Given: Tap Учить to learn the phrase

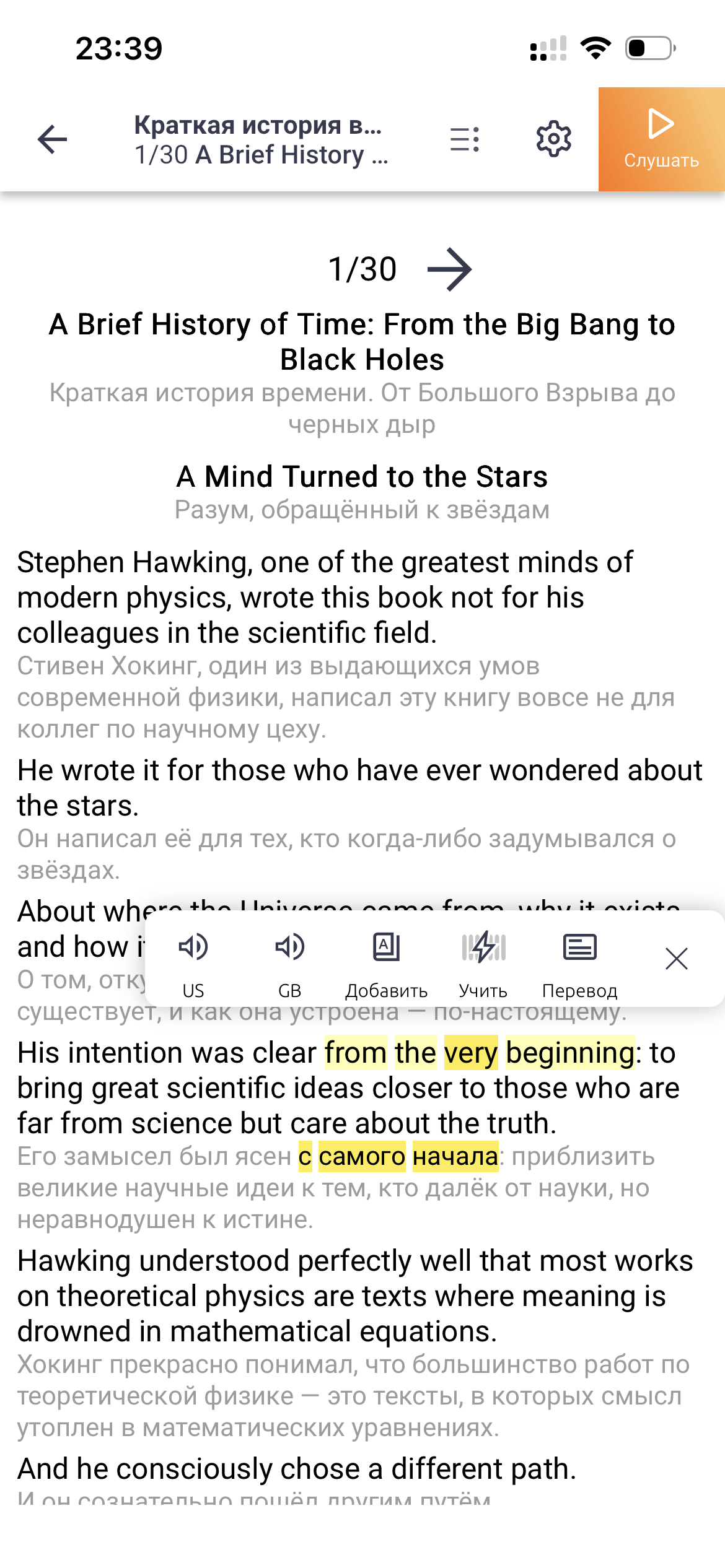Looking at the screenshot, I should click(483, 959).
